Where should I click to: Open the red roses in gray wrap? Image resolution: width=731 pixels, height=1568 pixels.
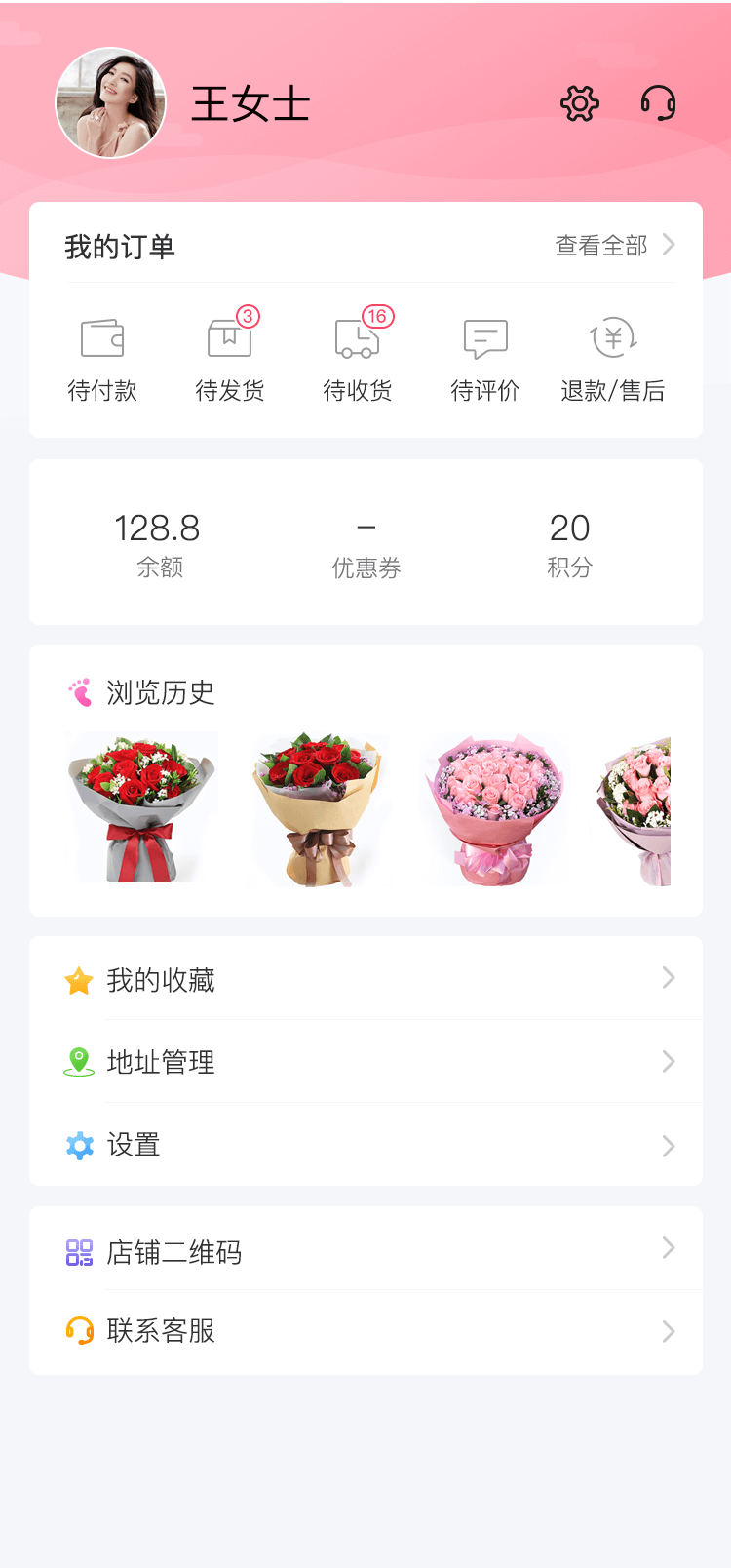point(142,809)
